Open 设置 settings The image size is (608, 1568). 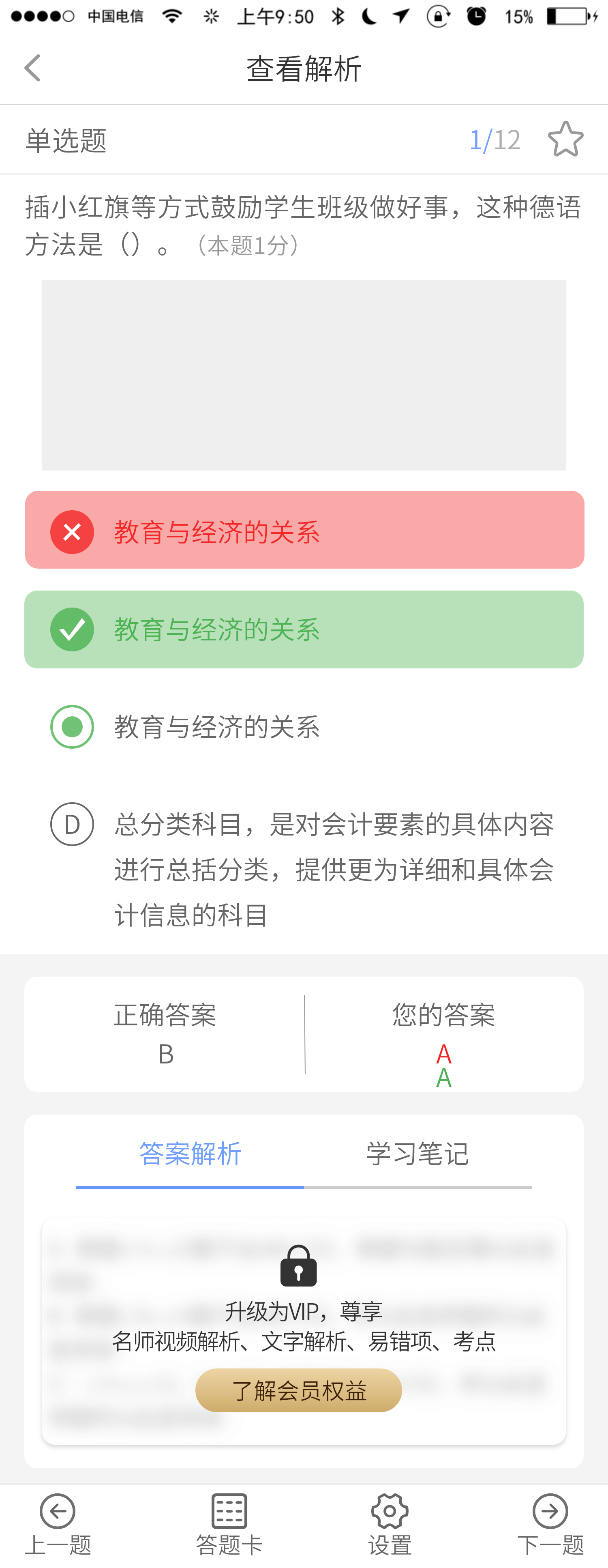click(x=390, y=1523)
